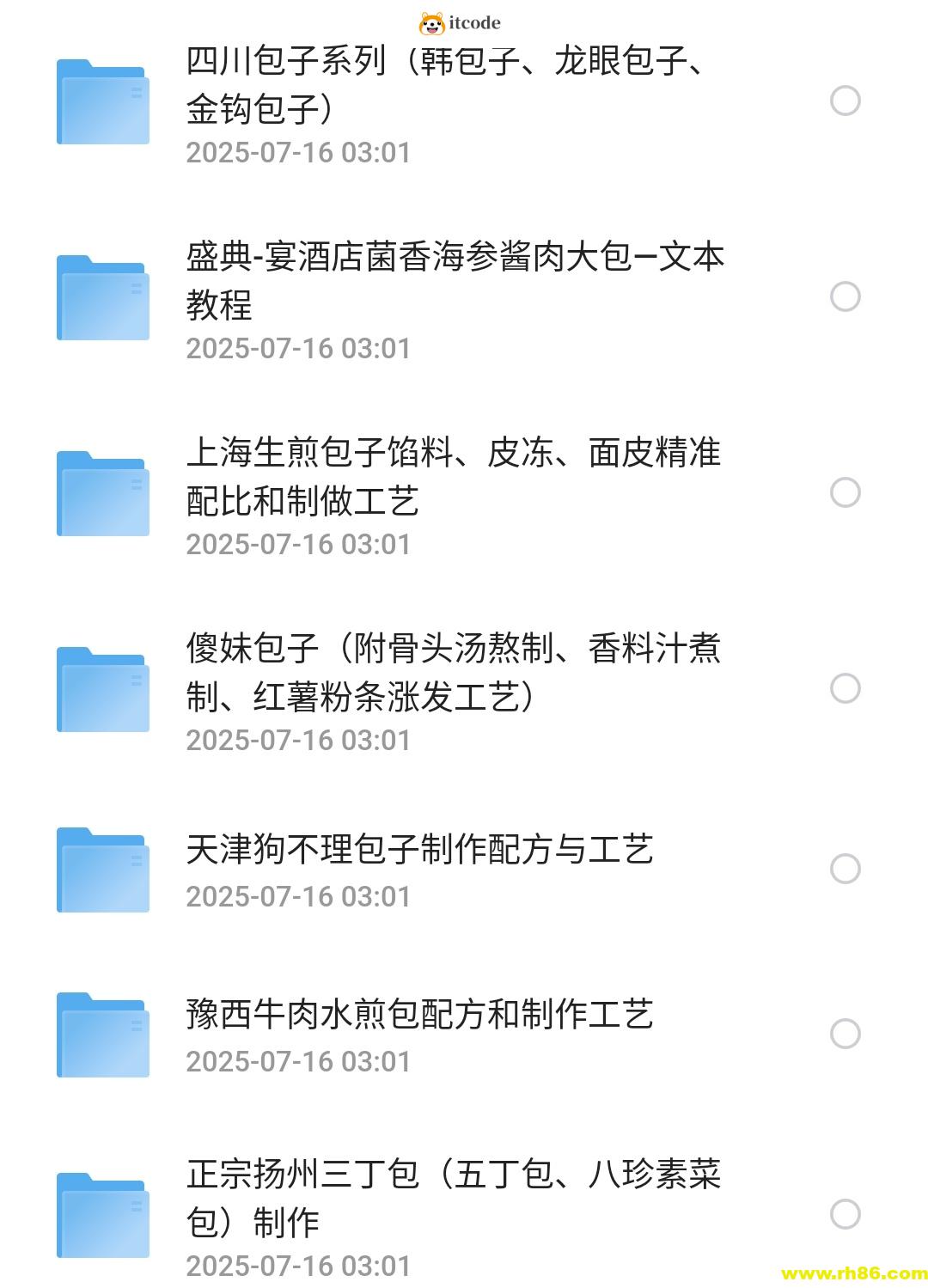Open the 傻妹包子 folder by its name
928x1288 pixels.
[x=455, y=675]
